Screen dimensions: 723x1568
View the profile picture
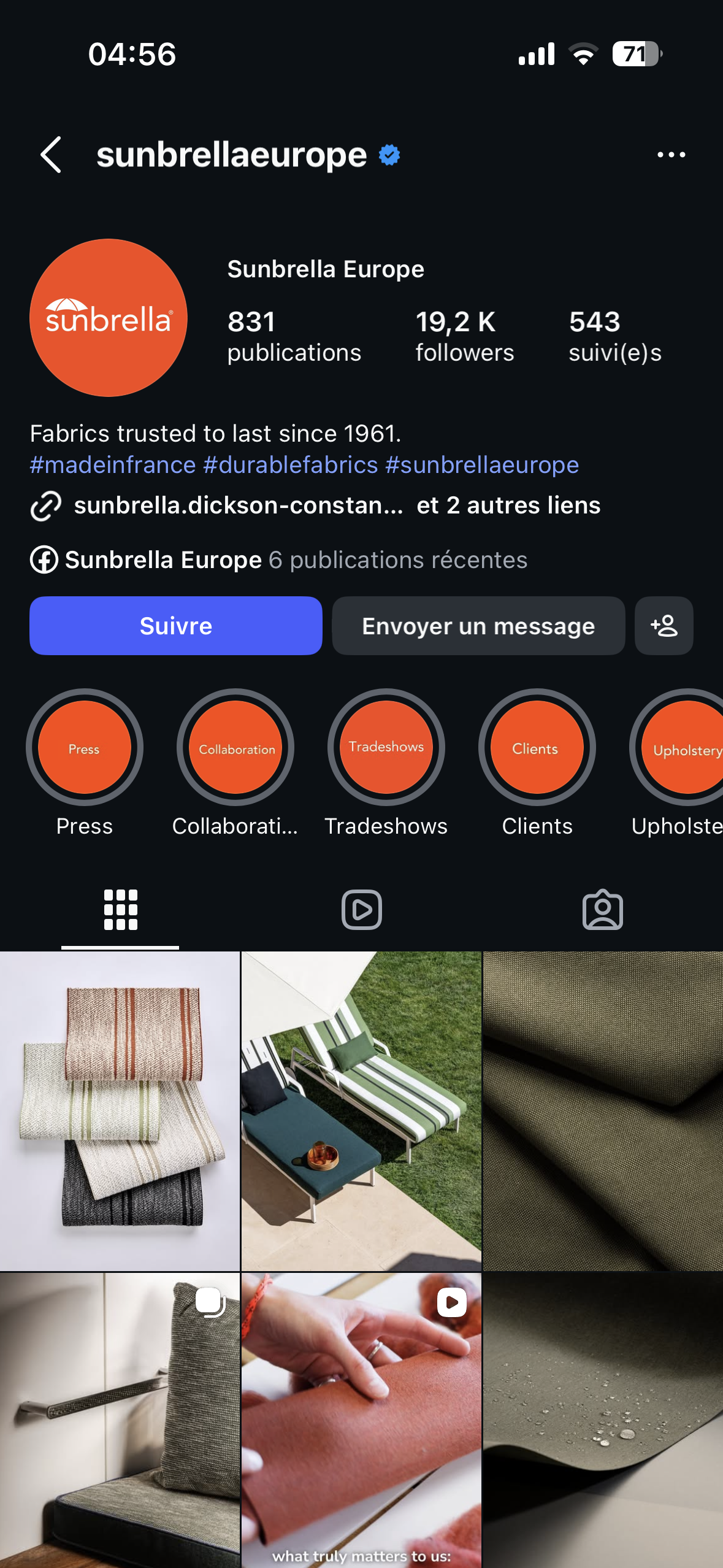[109, 318]
